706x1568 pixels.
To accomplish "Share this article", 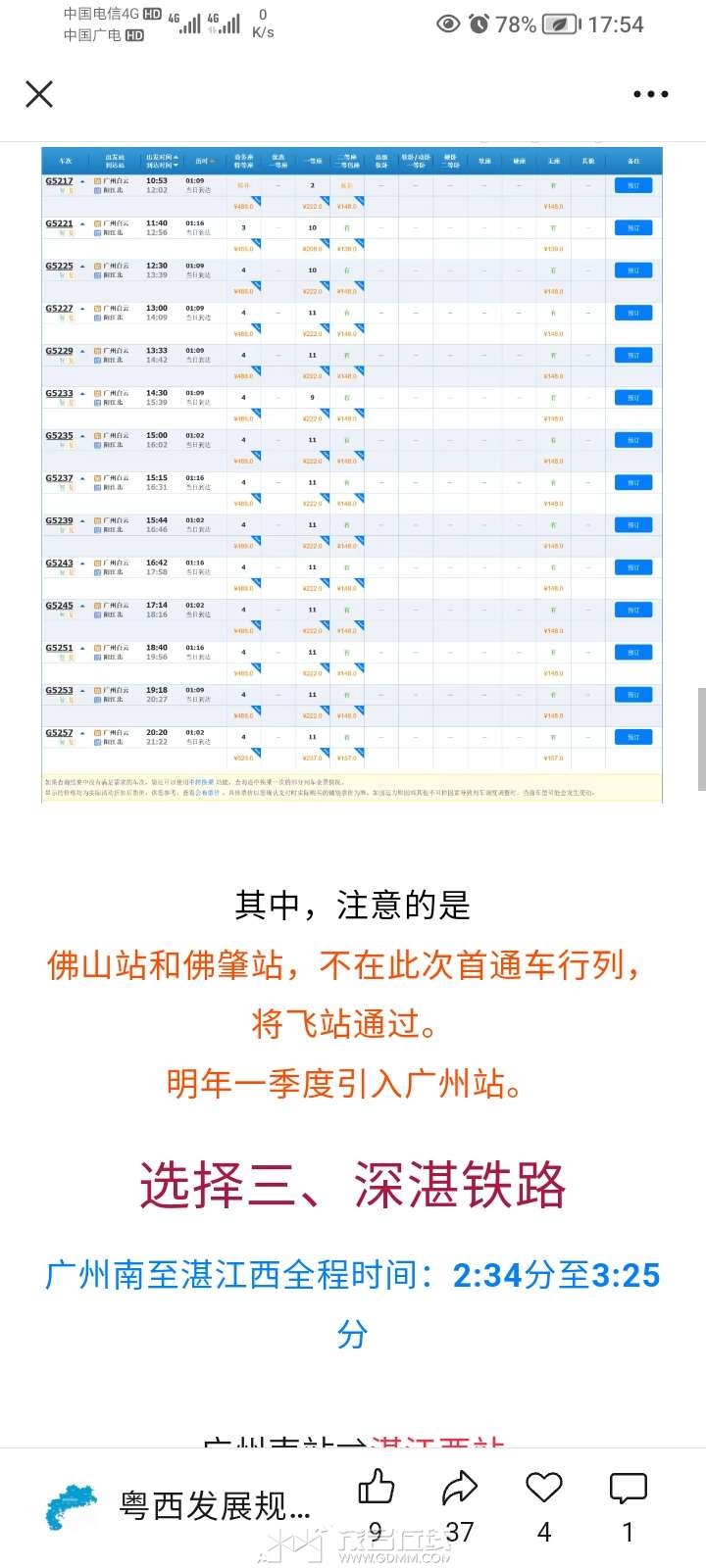I will [459, 1489].
